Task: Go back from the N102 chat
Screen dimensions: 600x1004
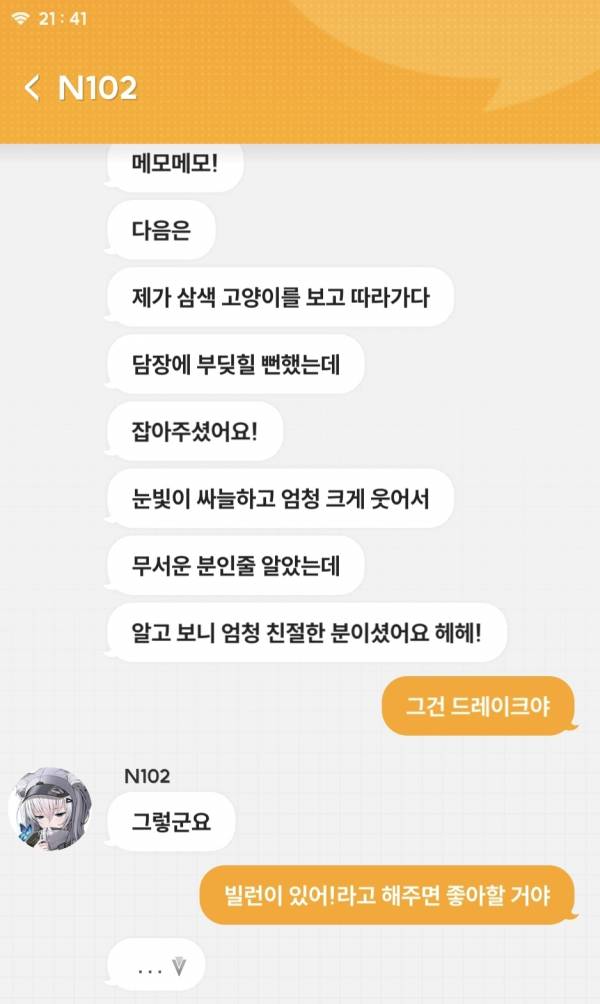Action: 32,88
